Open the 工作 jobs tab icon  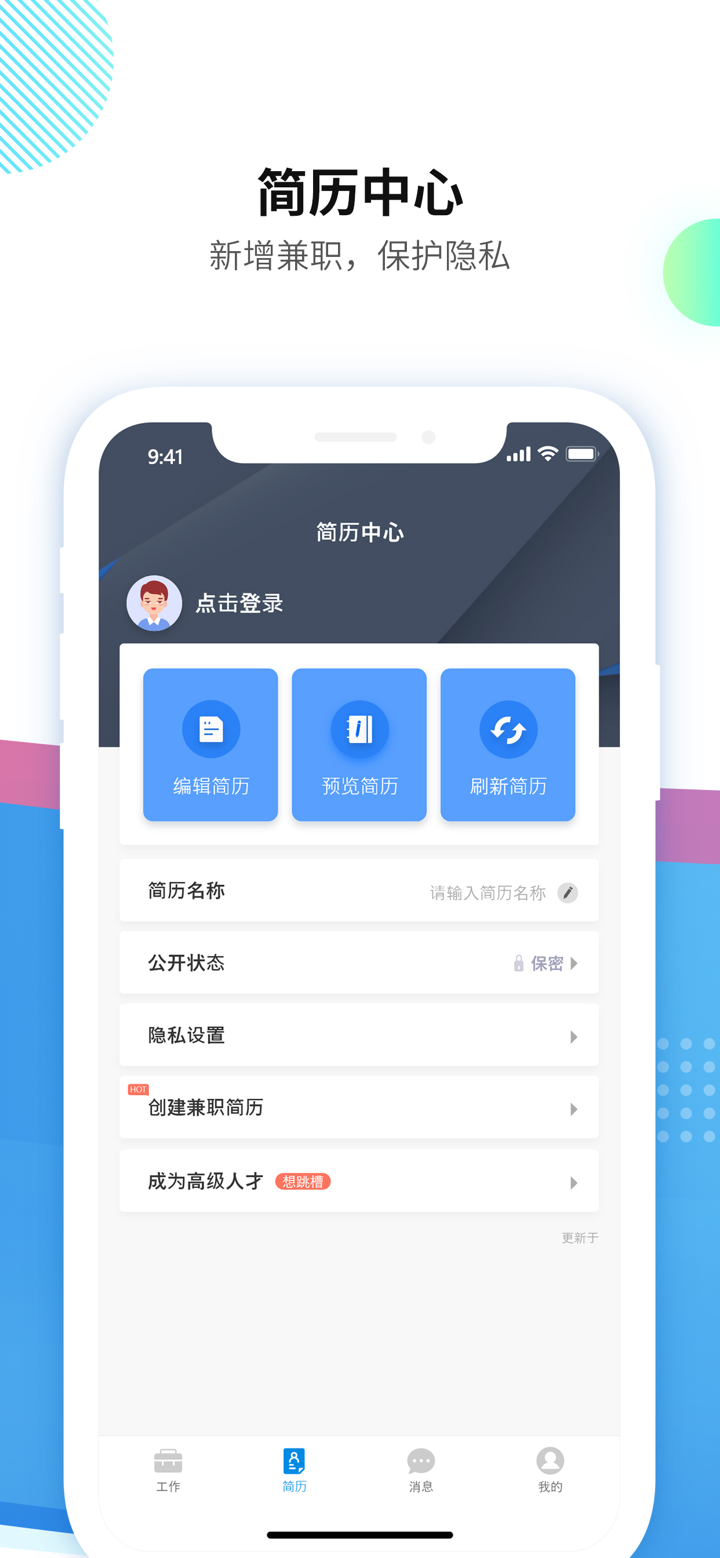tap(167, 1461)
